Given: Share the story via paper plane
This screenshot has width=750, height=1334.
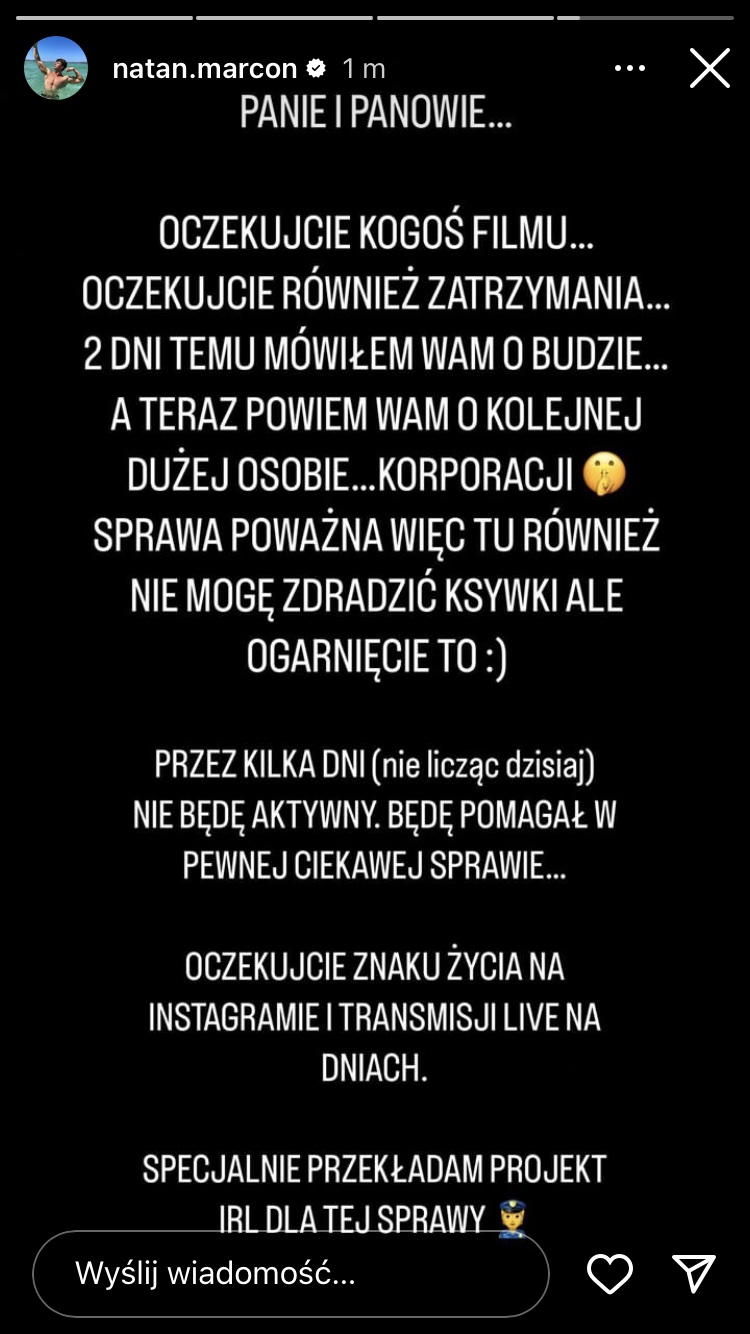Looking at the screenshot, I should (x=693, y=1274).
